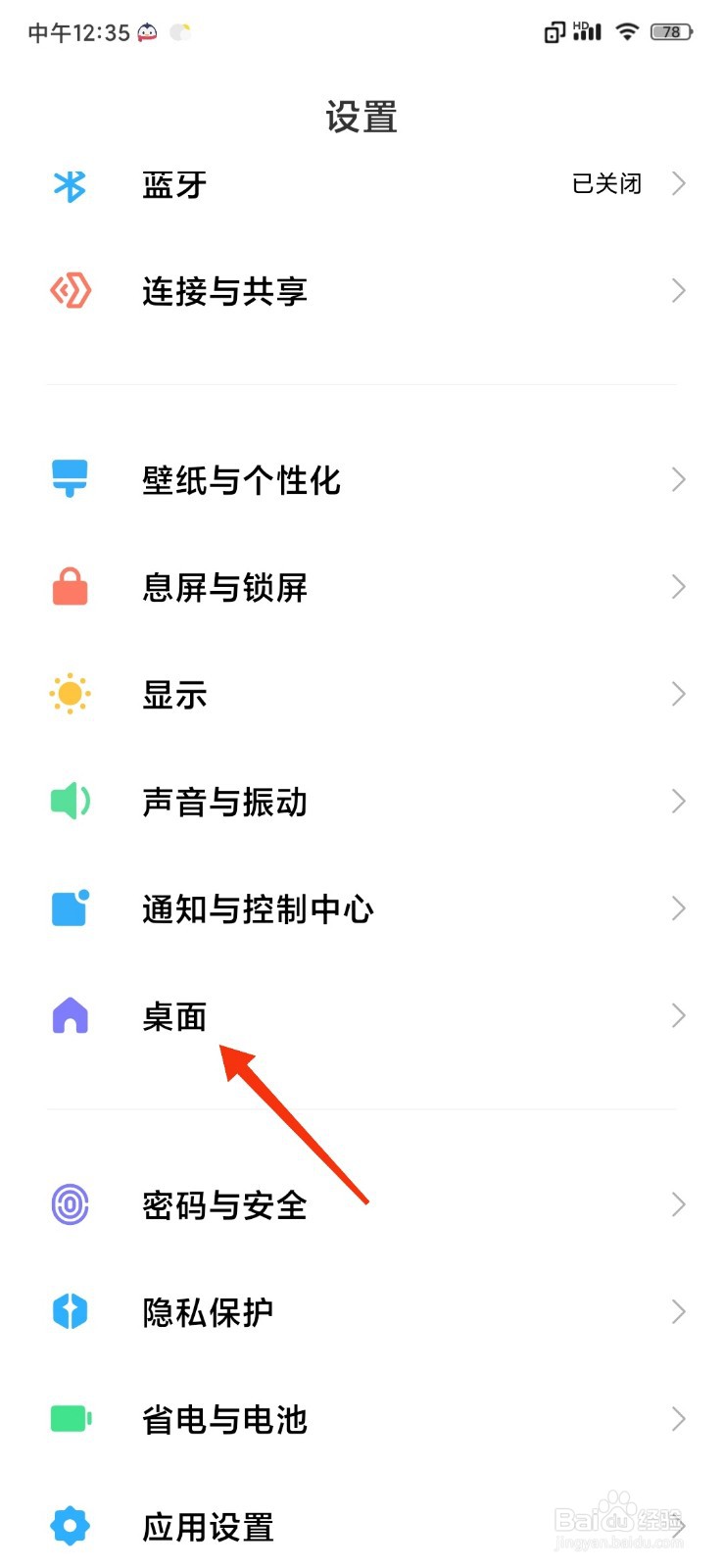The height and width of the screenshot is (1568, 723).
Task: Expand the 桌面 settings via its chevron
Action: [x=678, y=1016]
